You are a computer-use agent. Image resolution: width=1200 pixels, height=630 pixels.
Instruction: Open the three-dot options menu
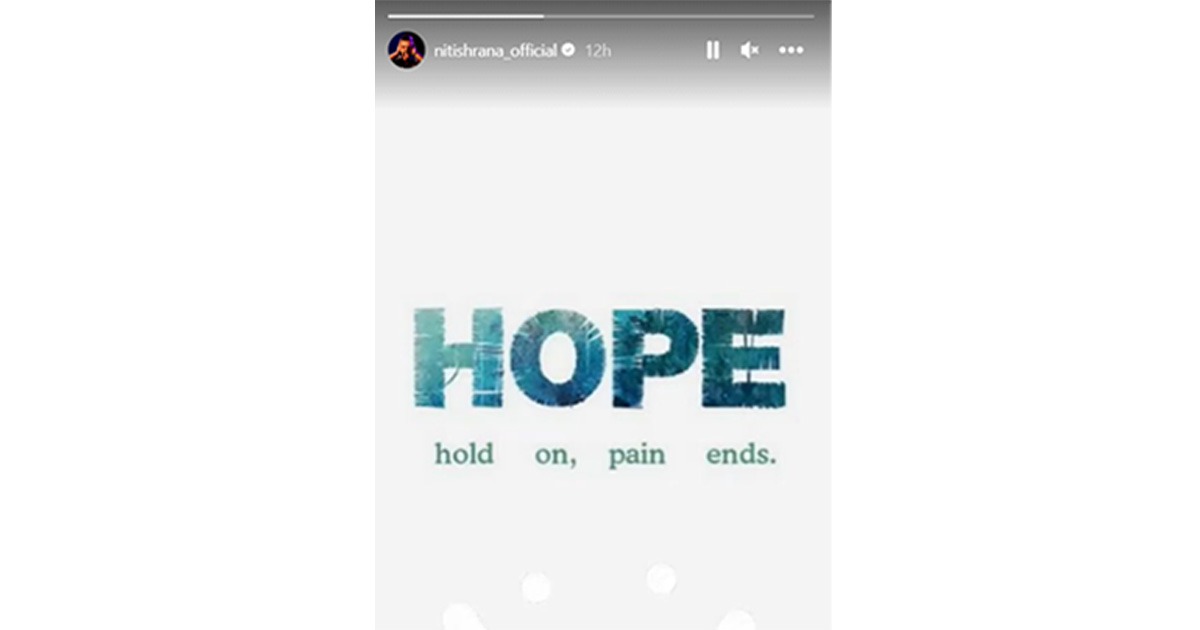click(791, 50)
